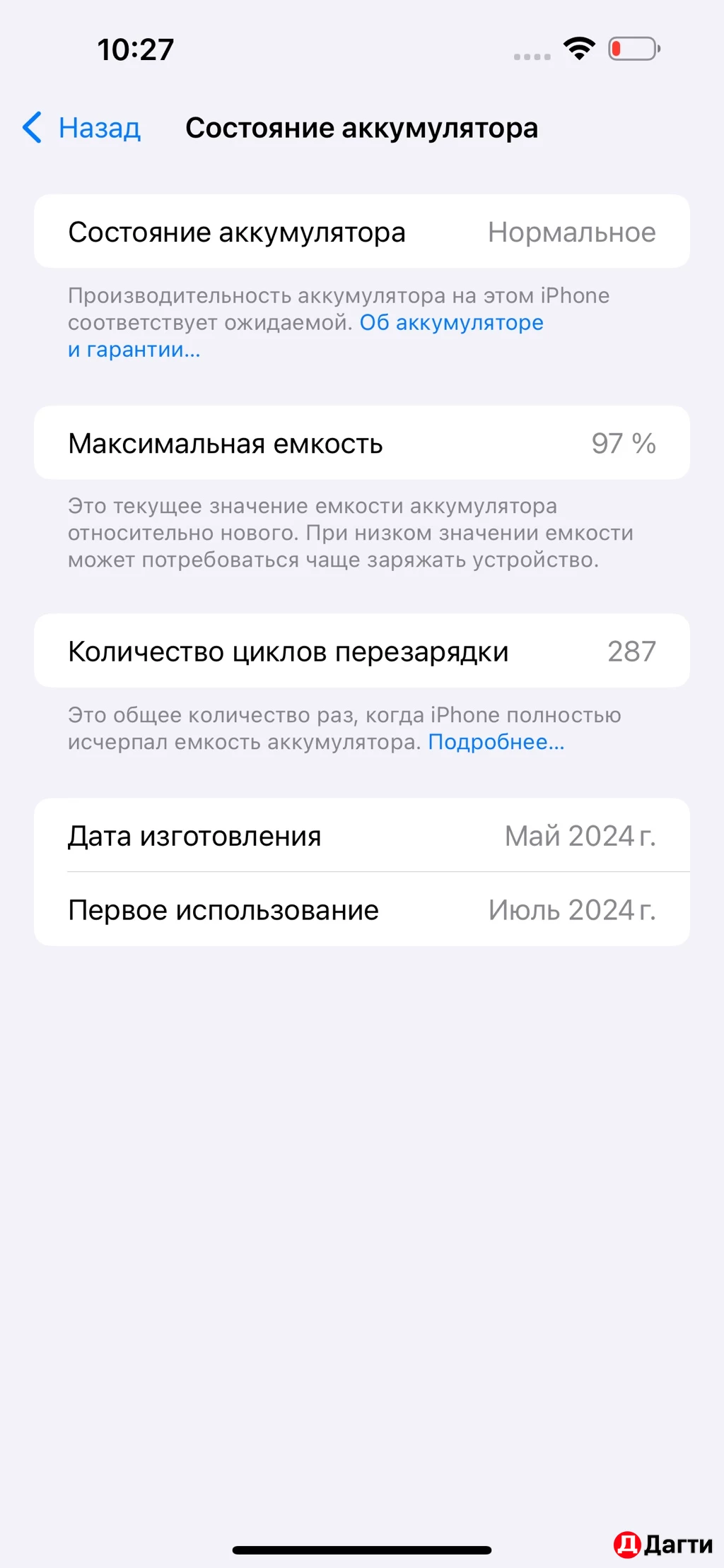Select the Максимальная емкость row
724x1568 pixels.
(362, 442)
